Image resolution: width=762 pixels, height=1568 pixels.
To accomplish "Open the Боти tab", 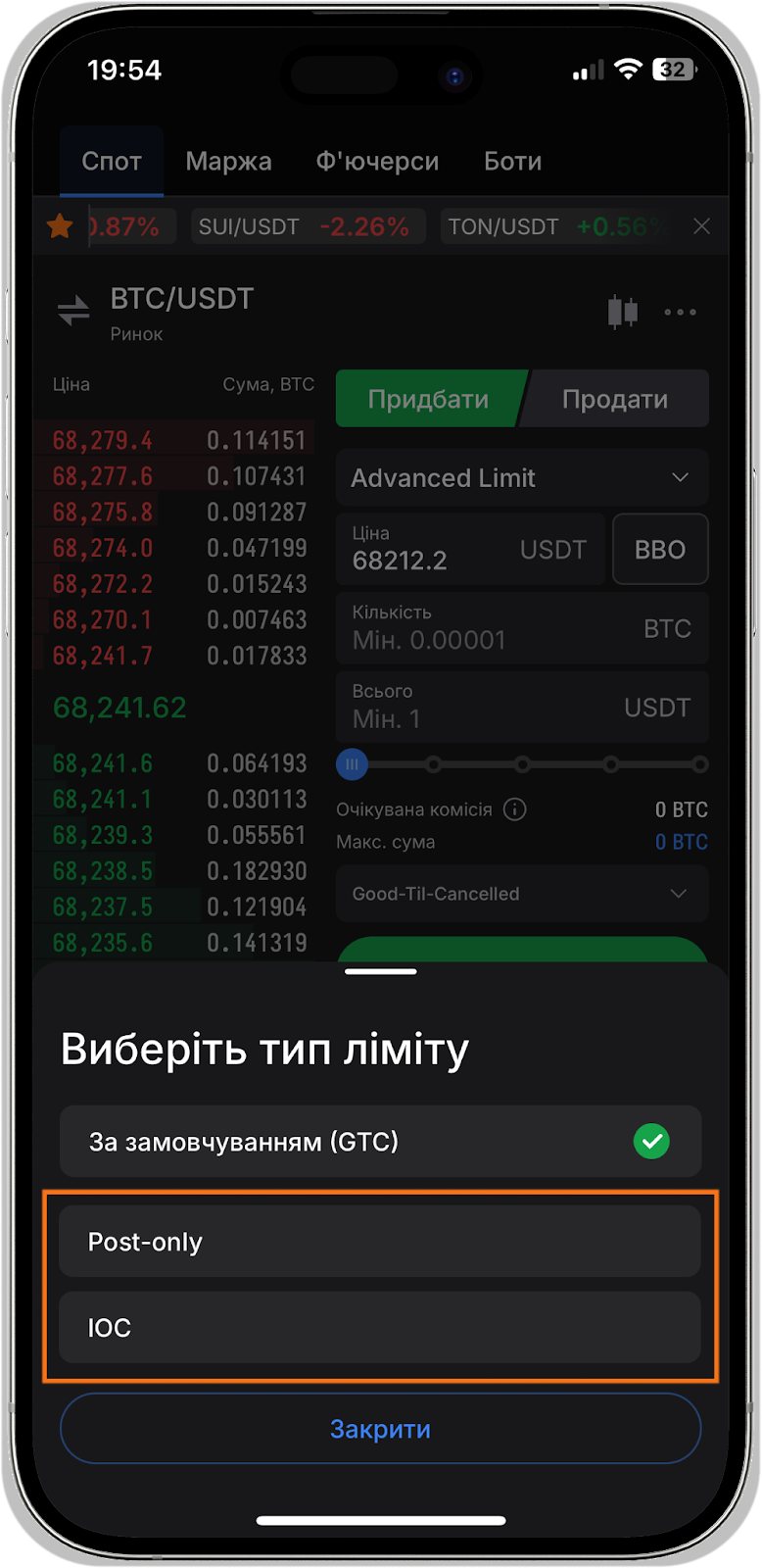I will point(512,162).
